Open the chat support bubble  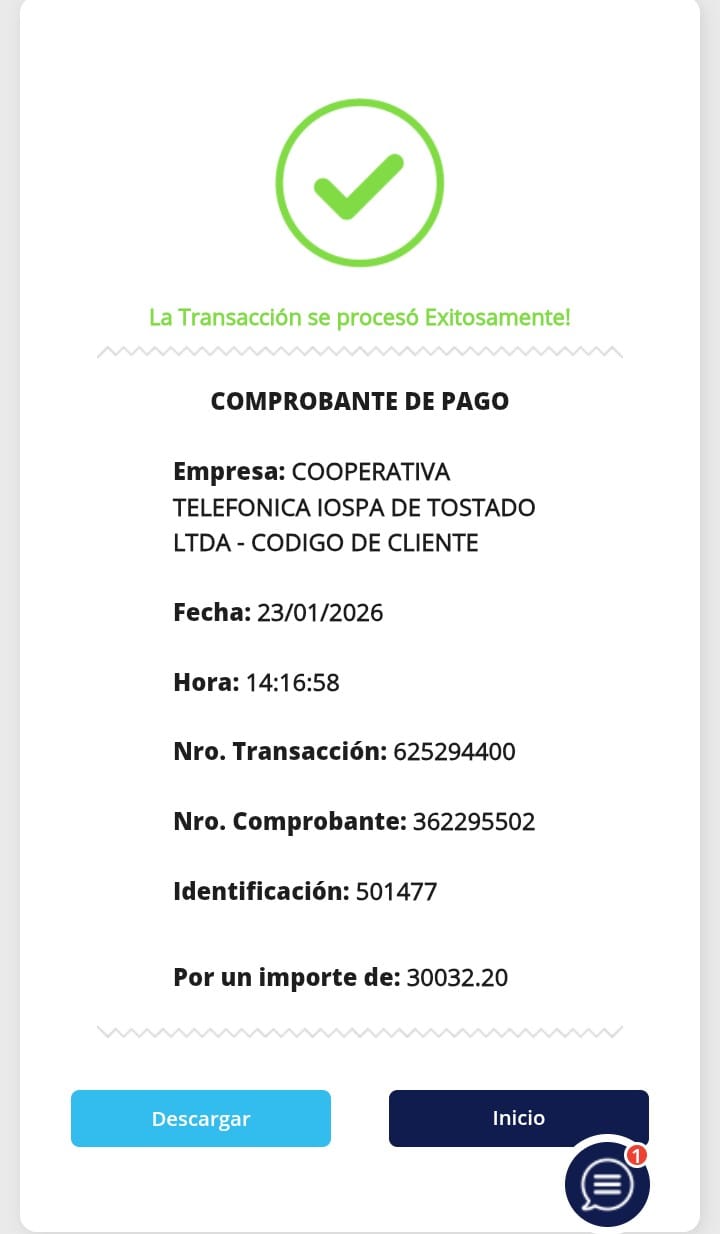(607, 1184)
